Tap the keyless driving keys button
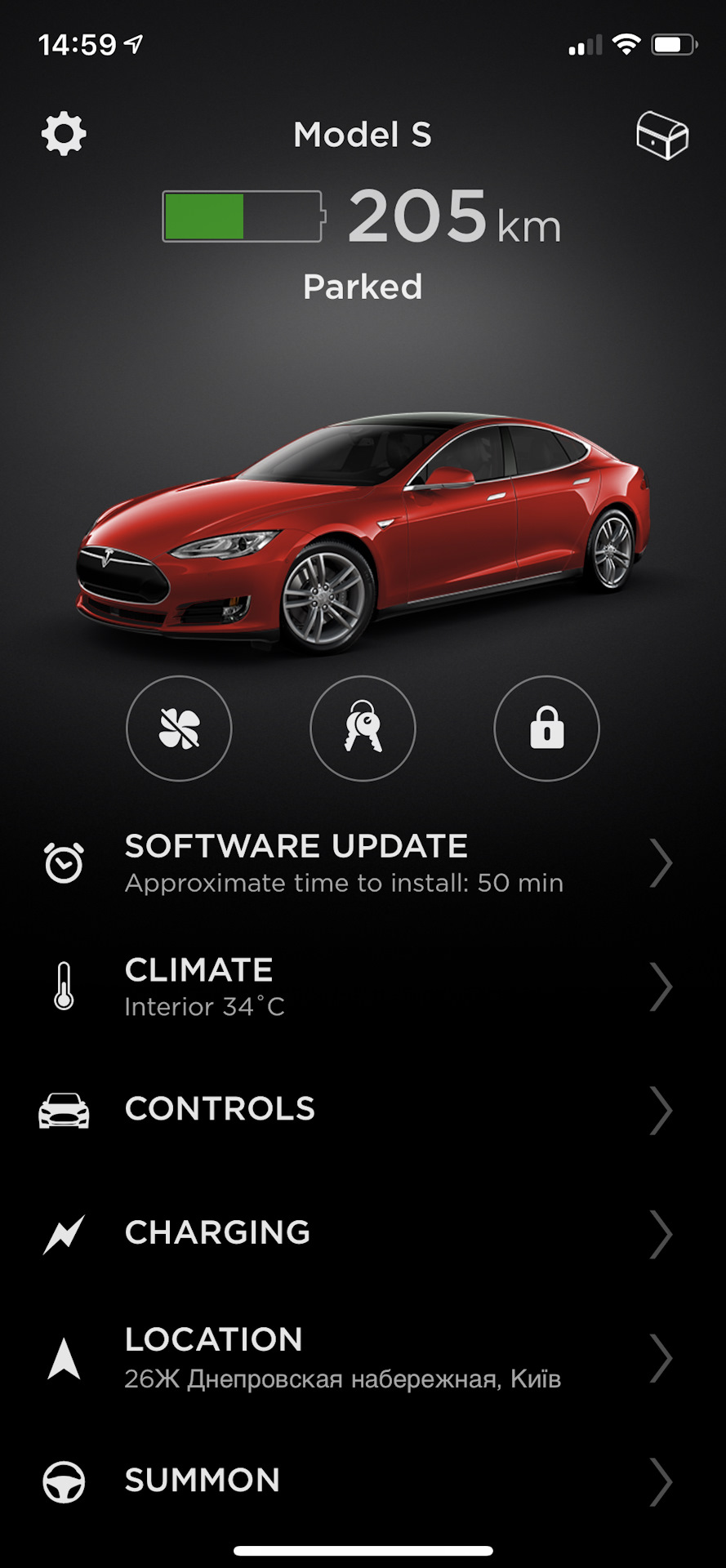 (363, 728)
